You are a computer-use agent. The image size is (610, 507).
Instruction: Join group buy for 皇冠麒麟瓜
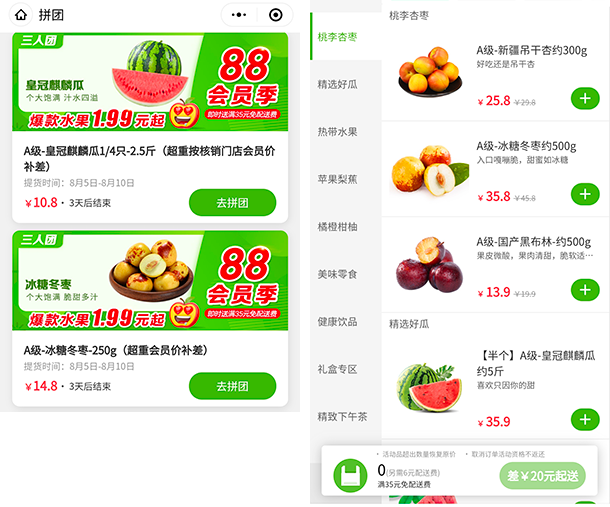click(x=232, y=202)
